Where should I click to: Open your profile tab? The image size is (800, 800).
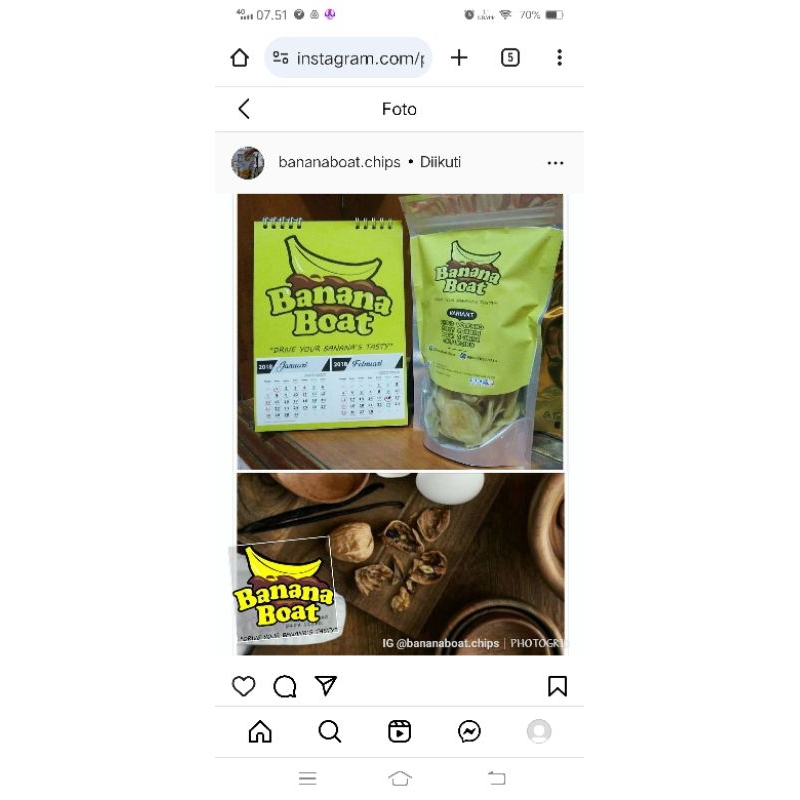[x=539, y=732]
